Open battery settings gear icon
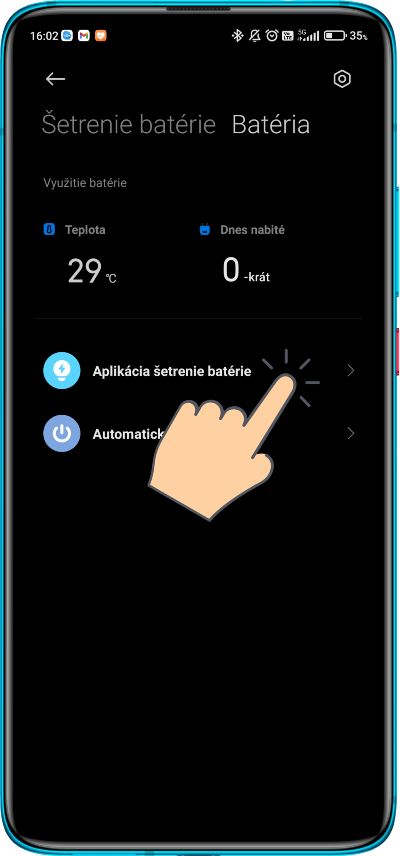The width and height of the screenshot is (400, 856). [342, 79]
